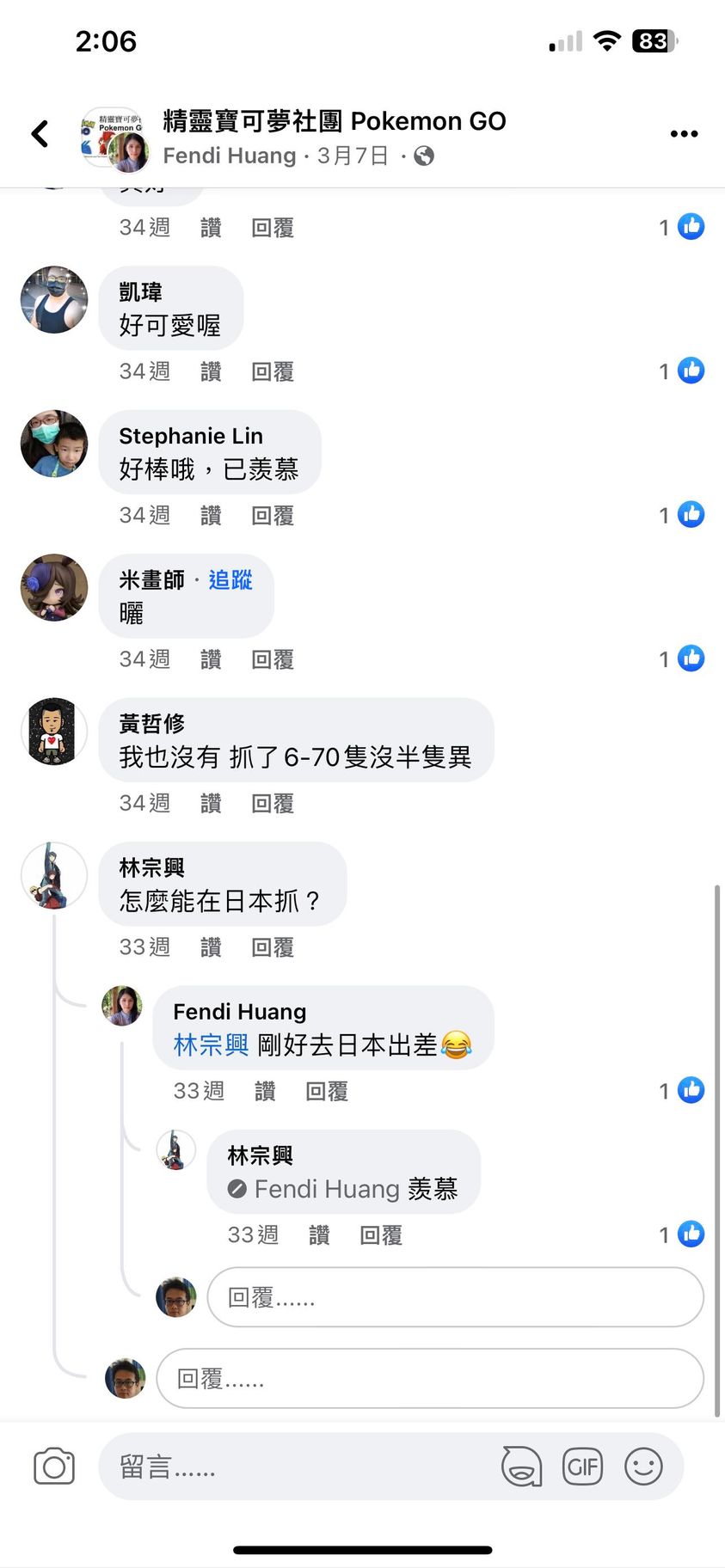Like 凱瑋's comment
725x1568 pixels.
point(211,371)
